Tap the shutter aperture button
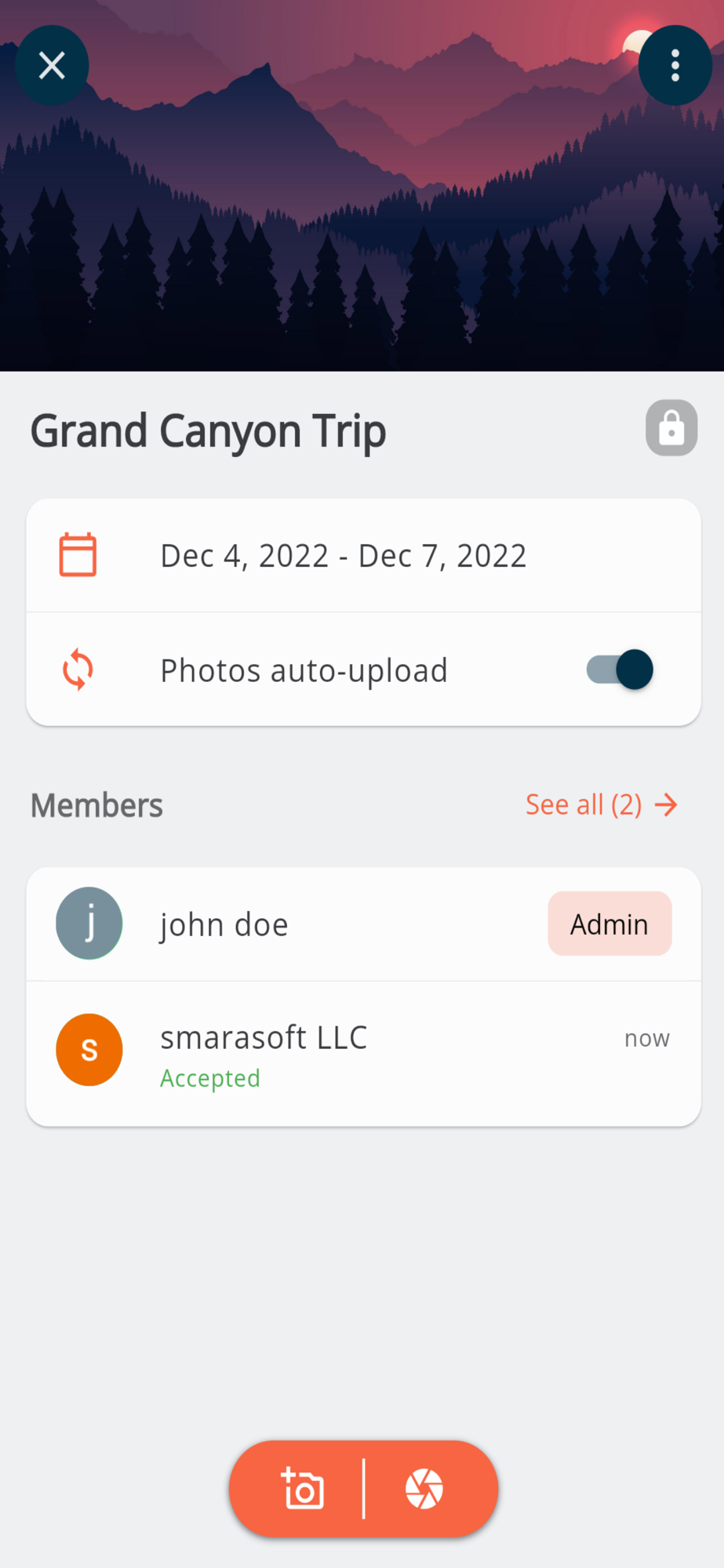The width and height of the screenshot is (724, 1568). click(424, 1488)
